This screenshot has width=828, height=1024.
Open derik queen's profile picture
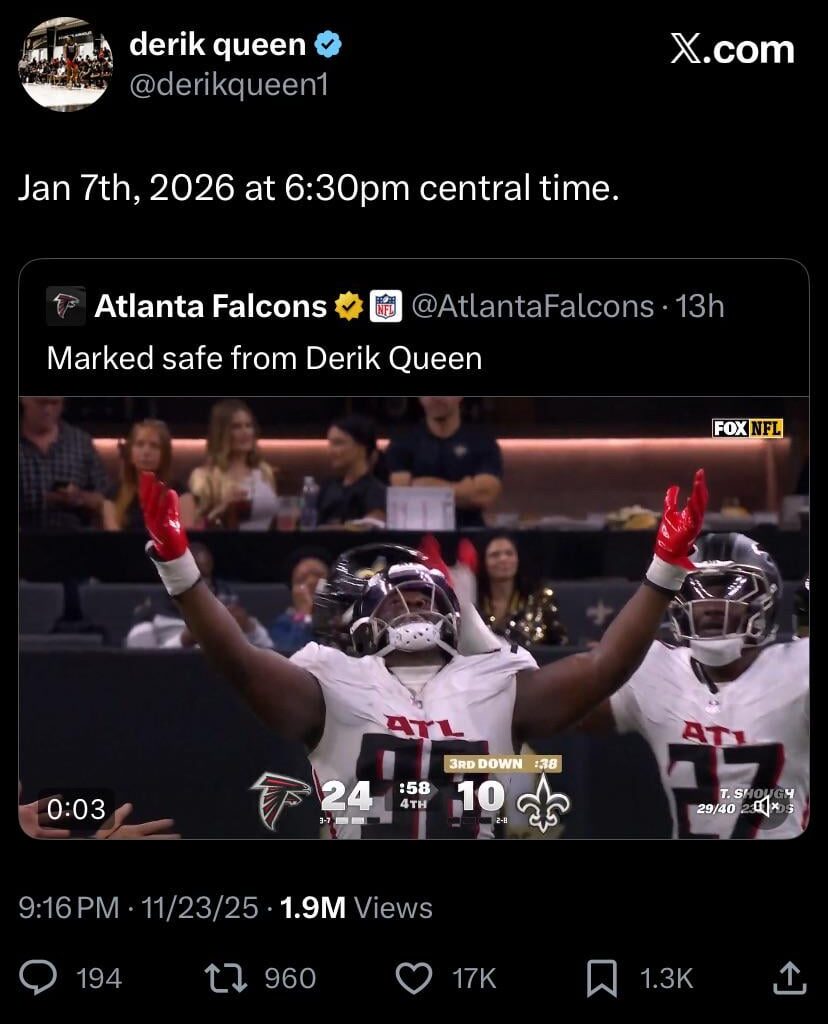[66, 64]
